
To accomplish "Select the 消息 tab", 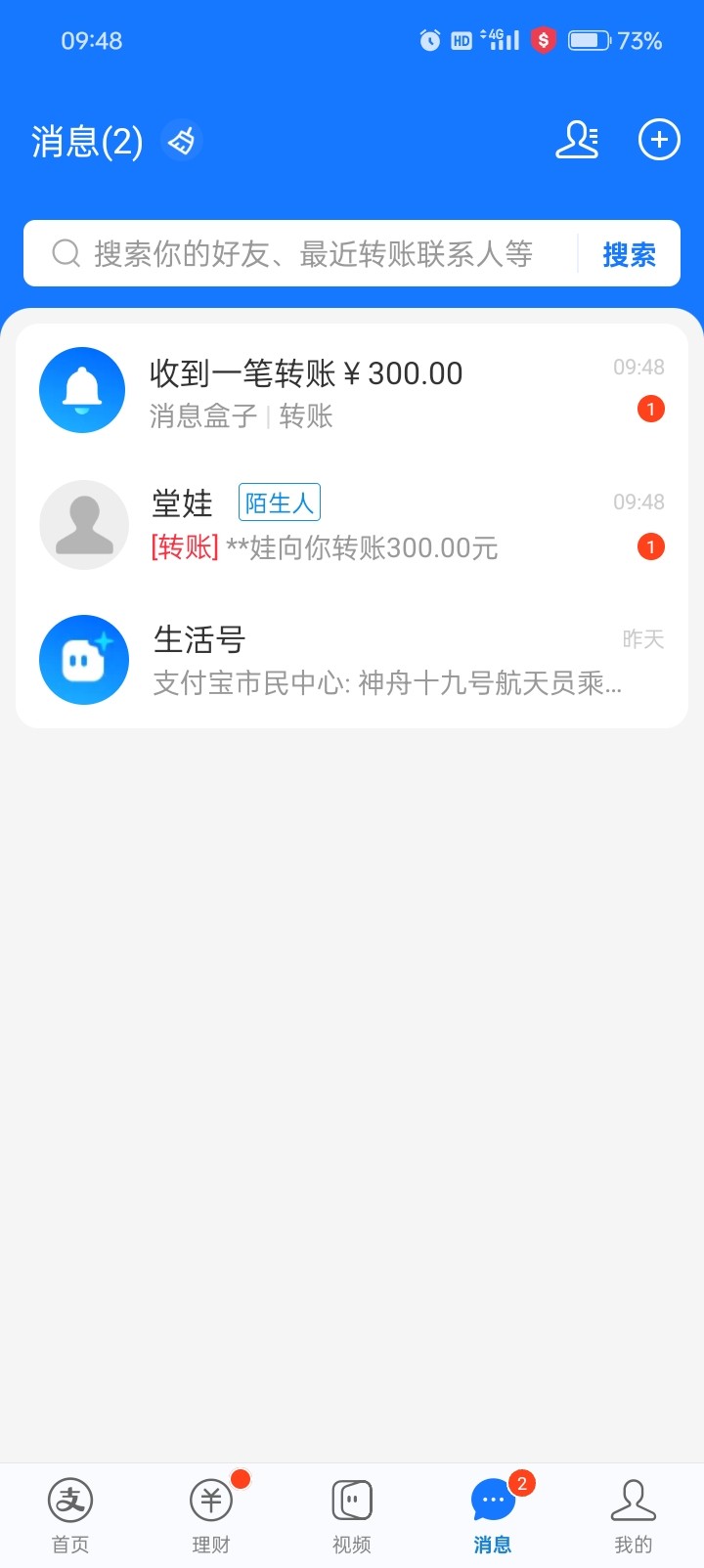I will click(x=493, y=1515).
